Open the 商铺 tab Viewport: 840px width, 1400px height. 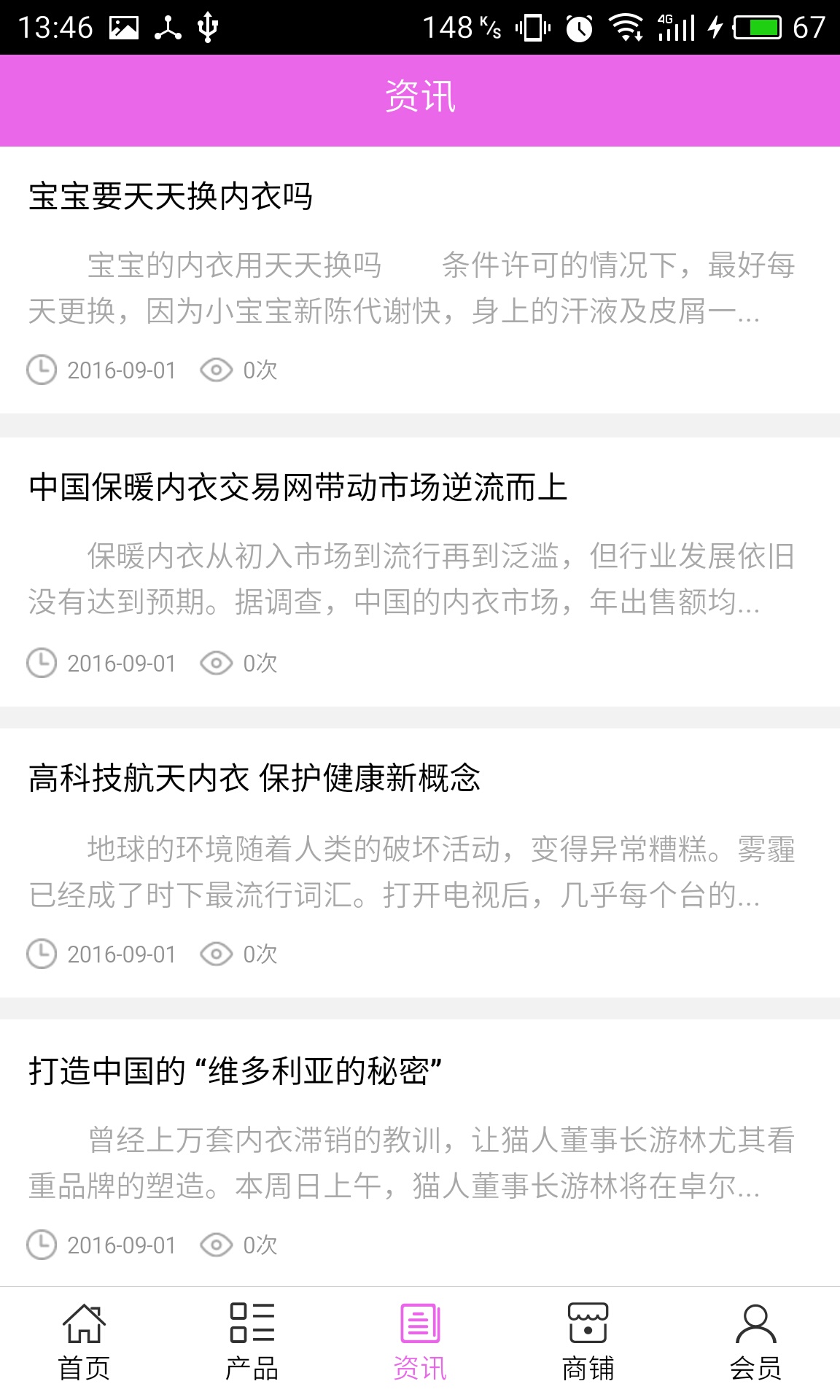(588, 1343)
